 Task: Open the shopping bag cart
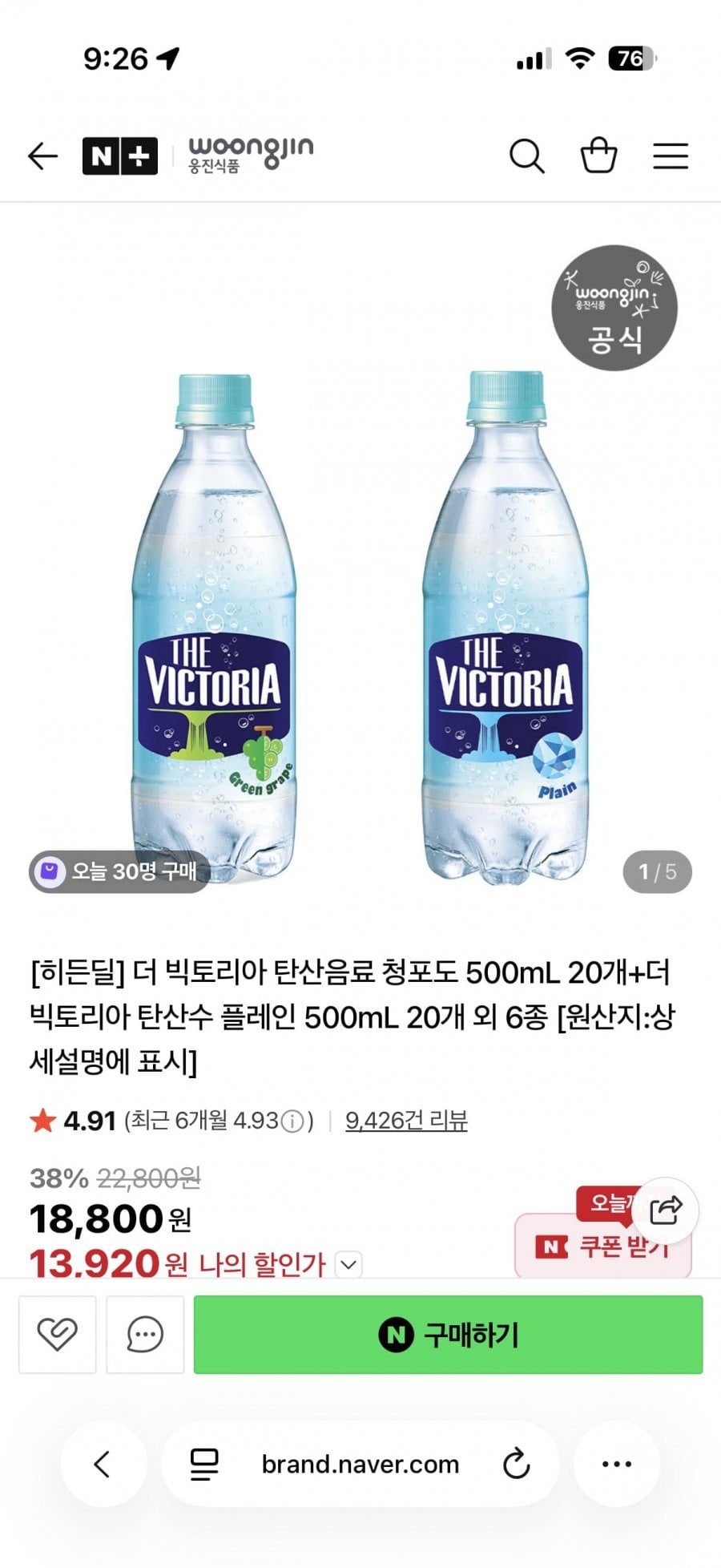(598, 156)
